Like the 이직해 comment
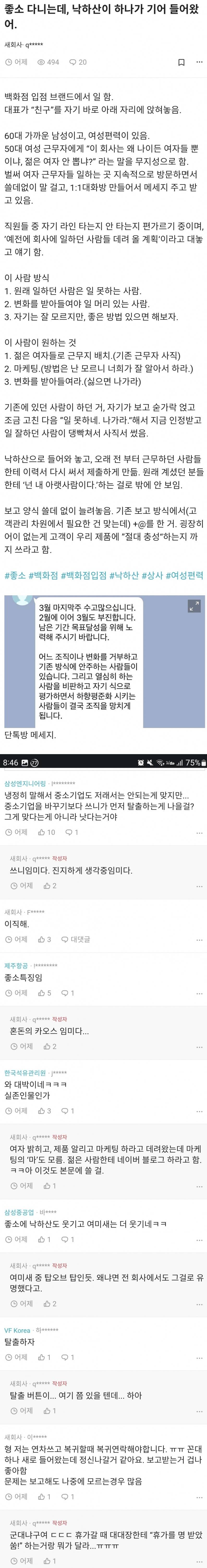 (x=44, y=939)
